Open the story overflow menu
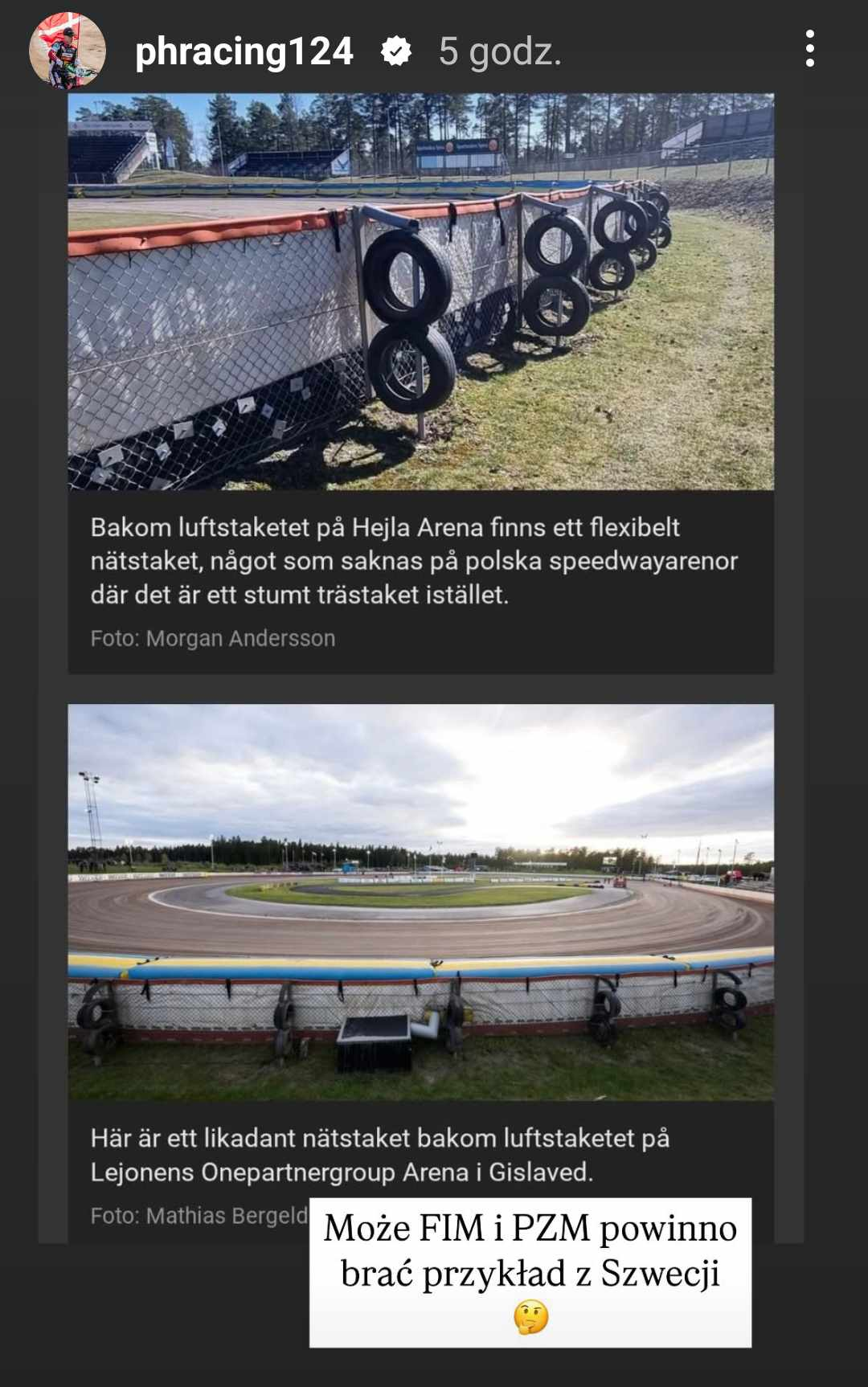The height and width of the screenshot is (1387, 868). [809, 49]
